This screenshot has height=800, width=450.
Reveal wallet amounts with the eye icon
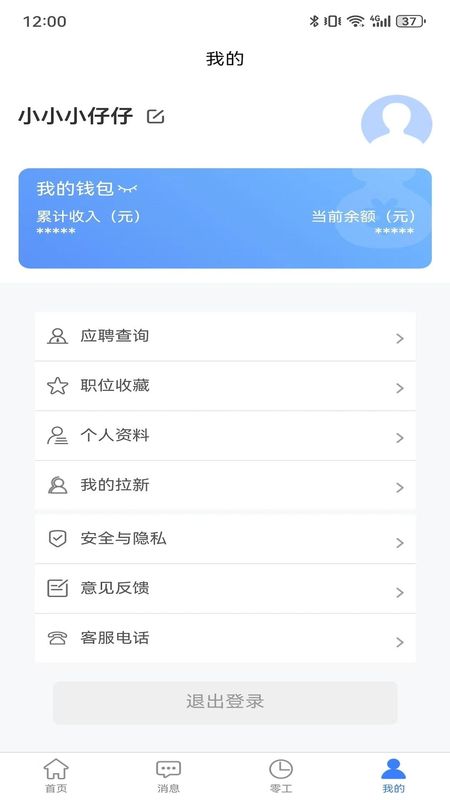tap(128, 189)
